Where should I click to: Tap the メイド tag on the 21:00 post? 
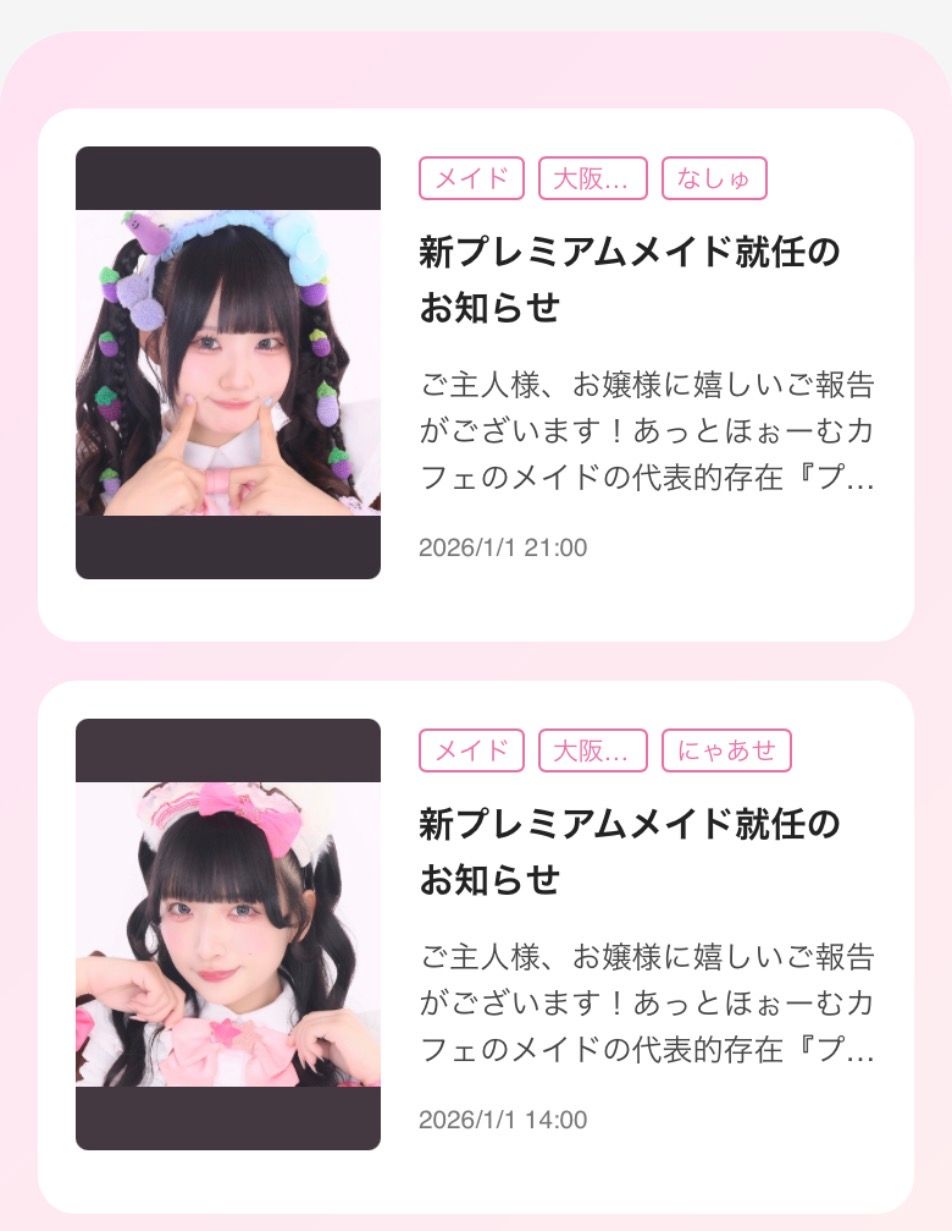pos(471,179)
